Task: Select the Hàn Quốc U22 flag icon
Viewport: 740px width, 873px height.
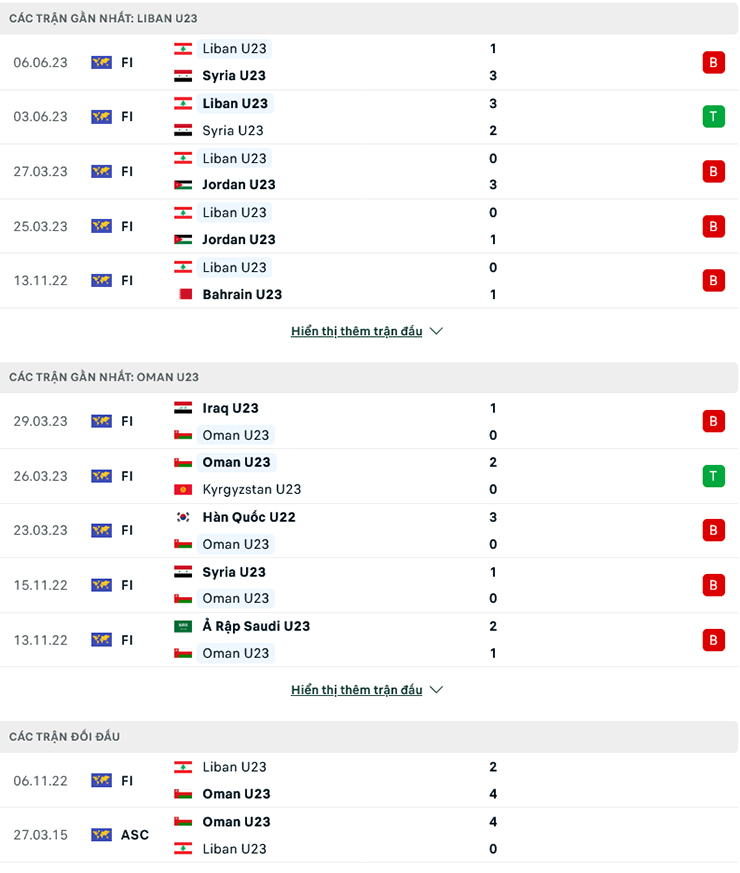Action: pyautogui.click(x=182, y=517)
